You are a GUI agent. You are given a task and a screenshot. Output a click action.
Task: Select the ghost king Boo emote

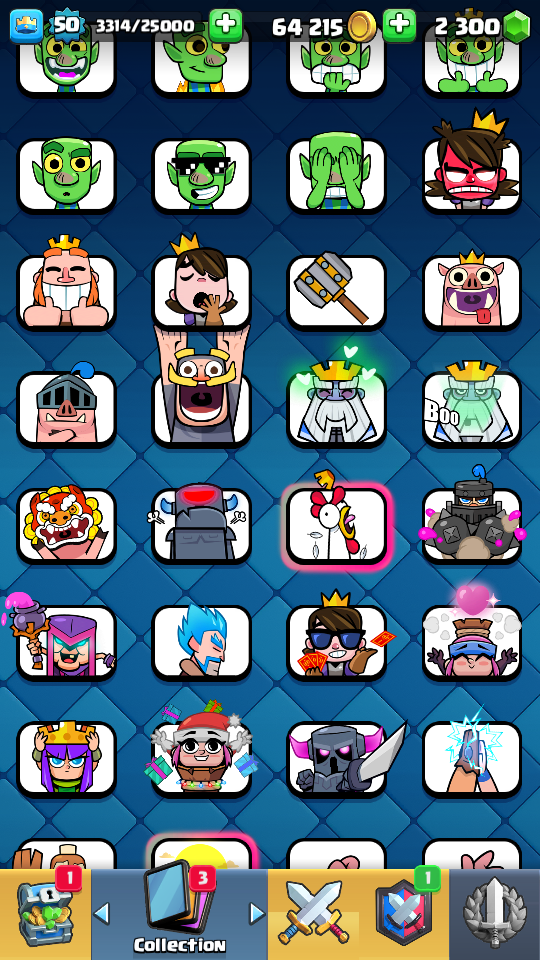(x=472, y=408)
